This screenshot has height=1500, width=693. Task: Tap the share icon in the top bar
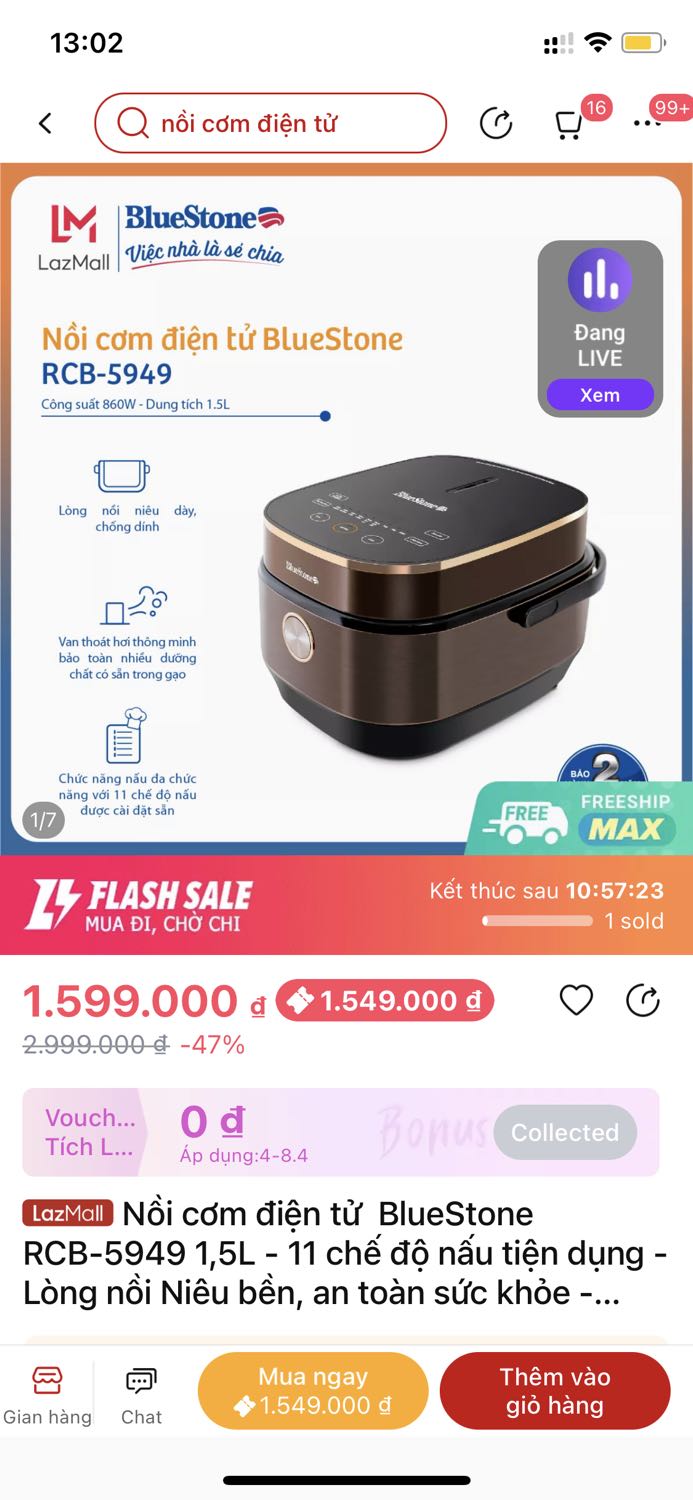click(x=497, y=123)
